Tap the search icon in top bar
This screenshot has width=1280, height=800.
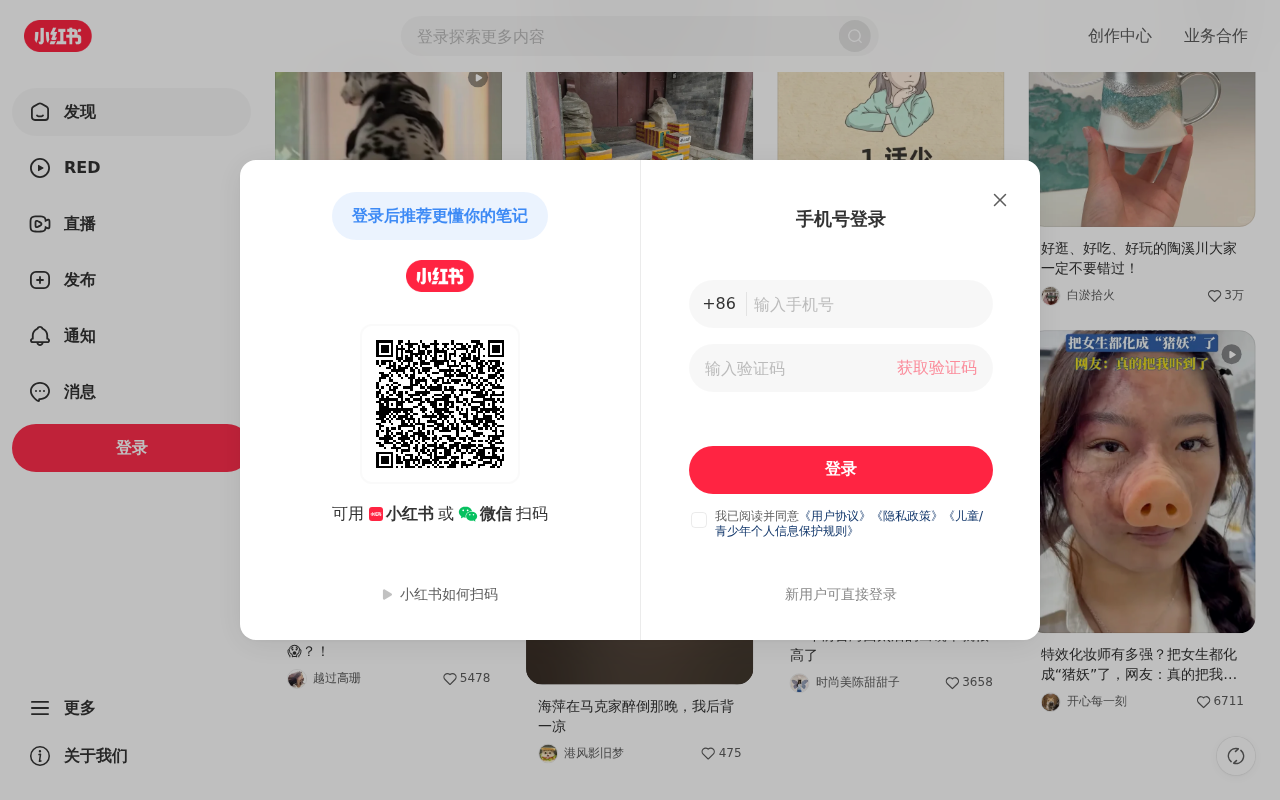coord(855,36)
